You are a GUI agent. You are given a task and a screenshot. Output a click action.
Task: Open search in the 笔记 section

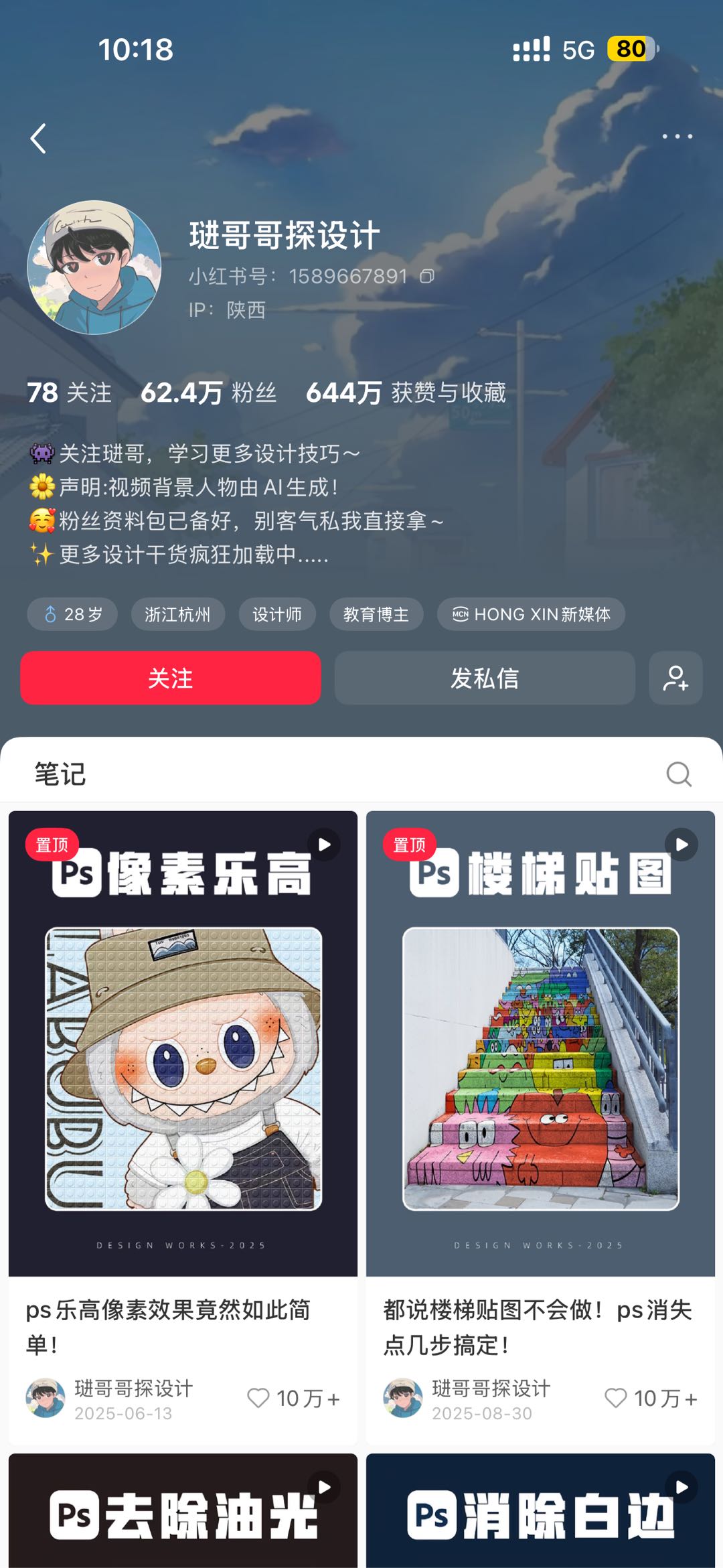tap(679, 774)
